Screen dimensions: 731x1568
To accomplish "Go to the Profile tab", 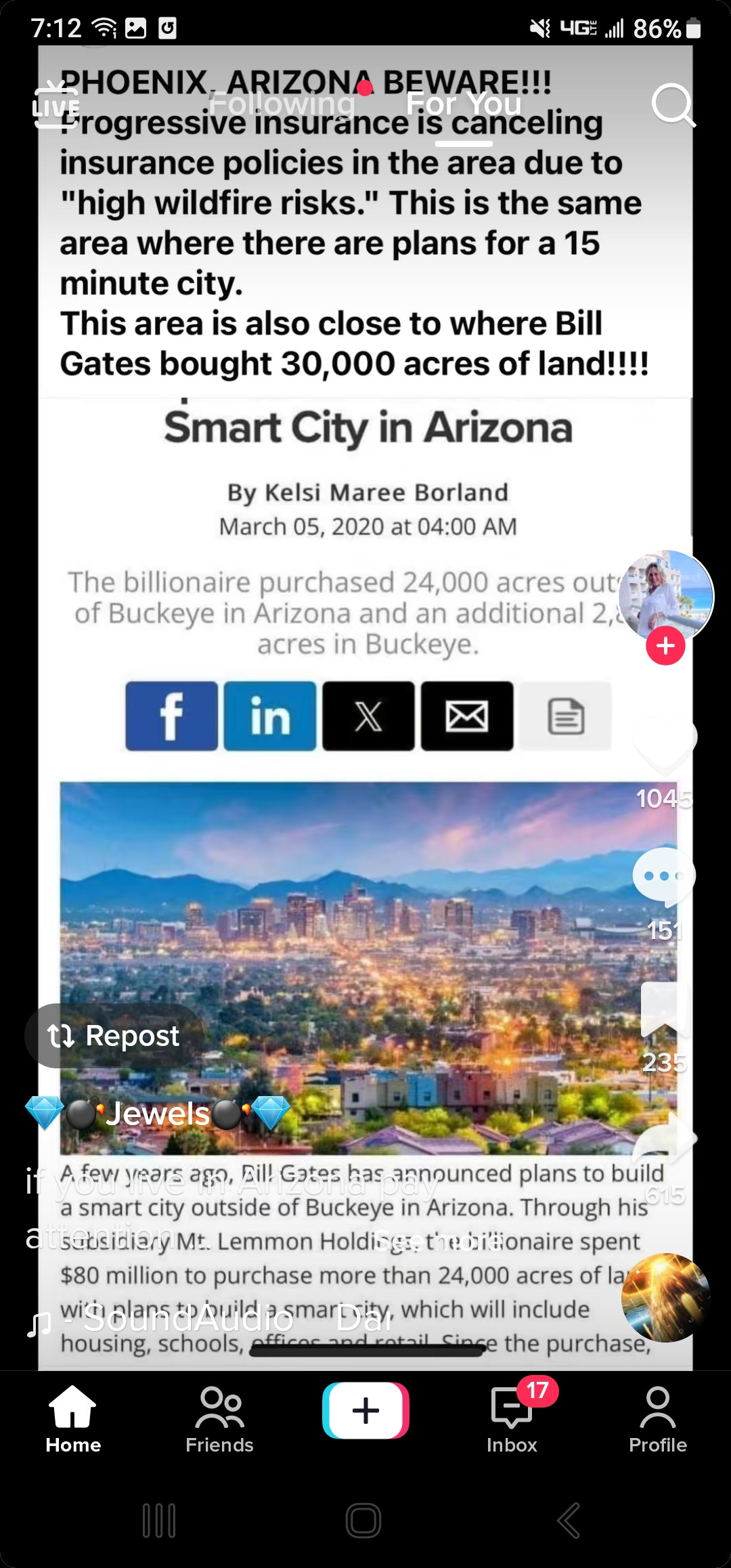I will pos(657,1420).
